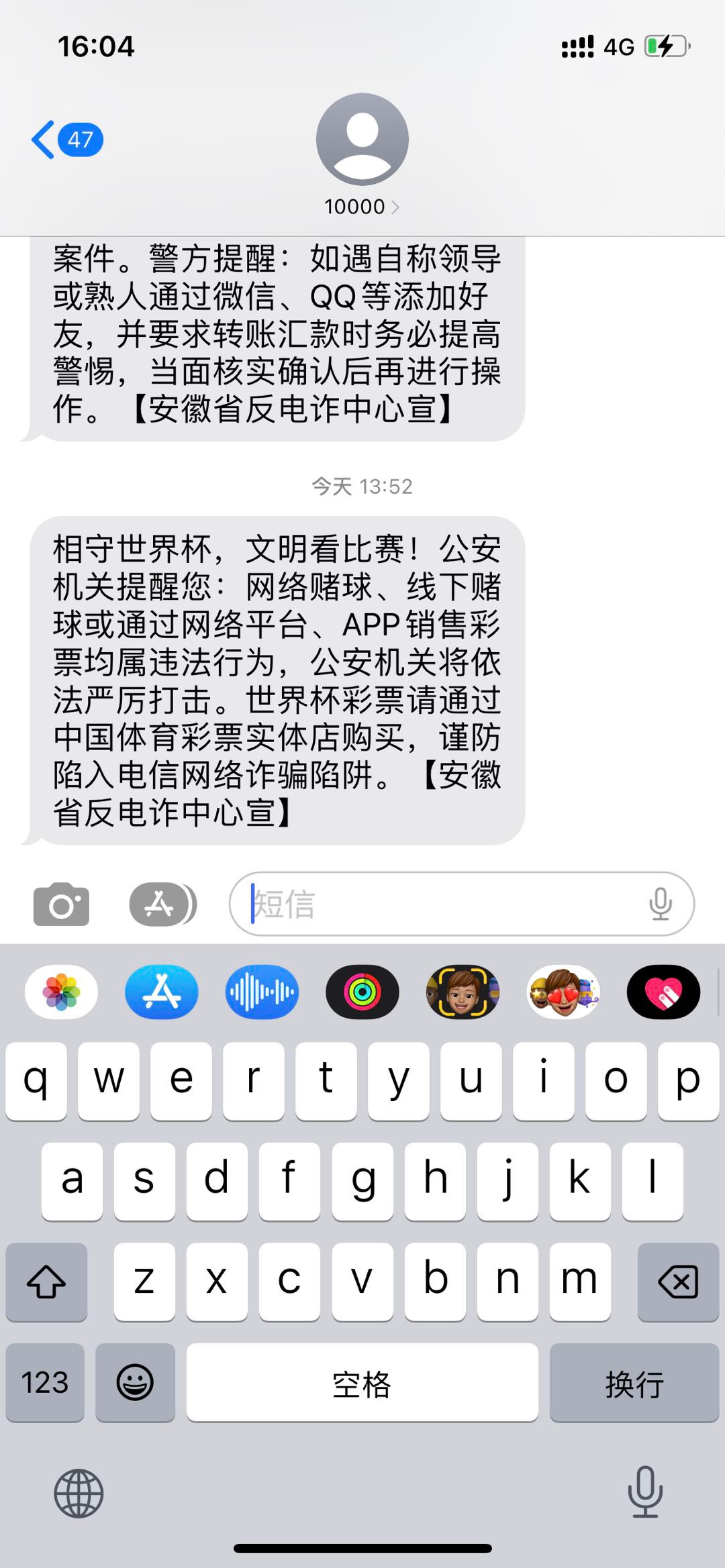Viewport: 725px width, 1568px height.
Task: Open the camera to attach a photo
Action: click(61, 904)
